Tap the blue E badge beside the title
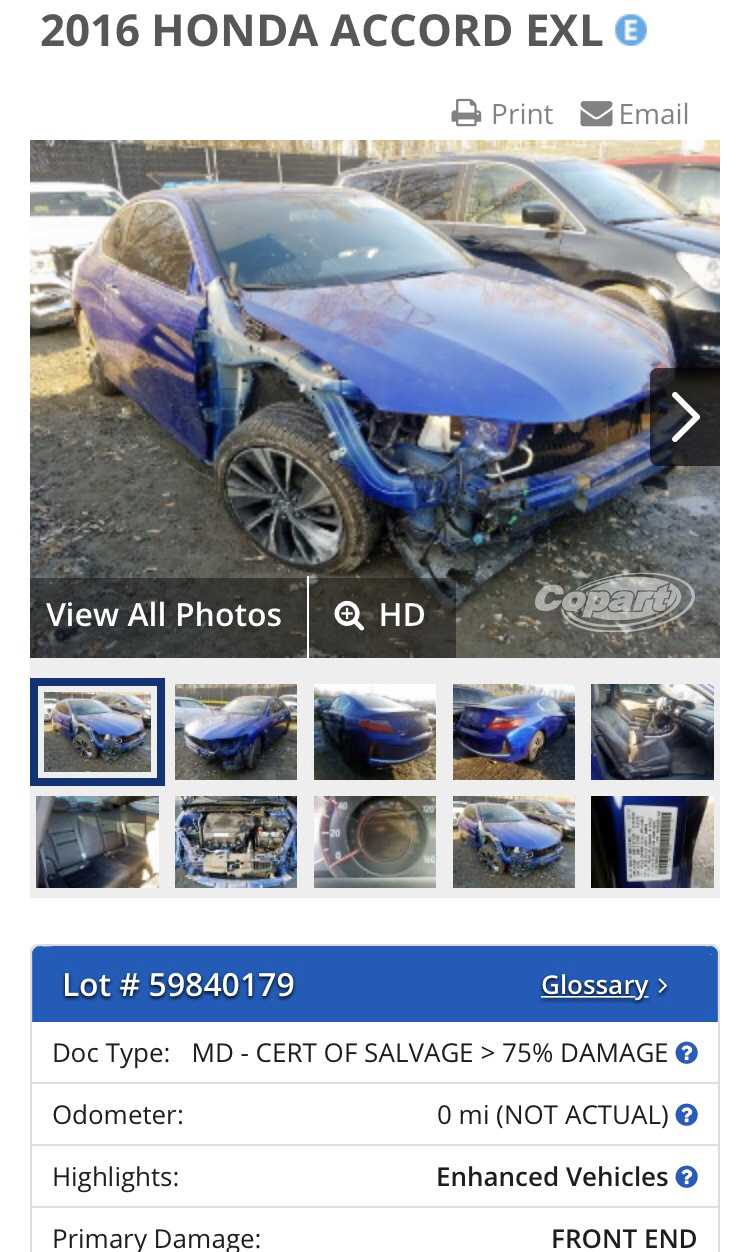The width and height of the screenshot is (750, 1252). [630, 31]
